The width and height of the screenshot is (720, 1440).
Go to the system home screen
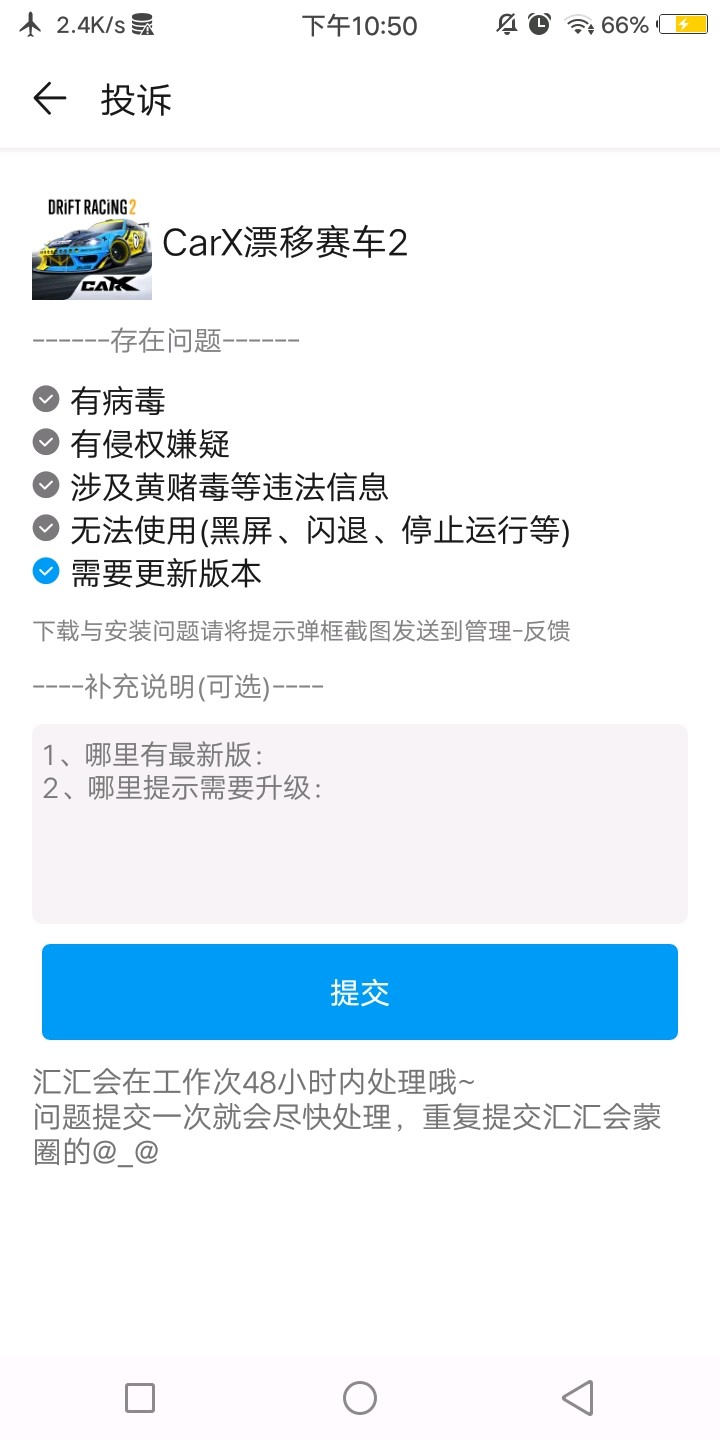(360, 1397)
